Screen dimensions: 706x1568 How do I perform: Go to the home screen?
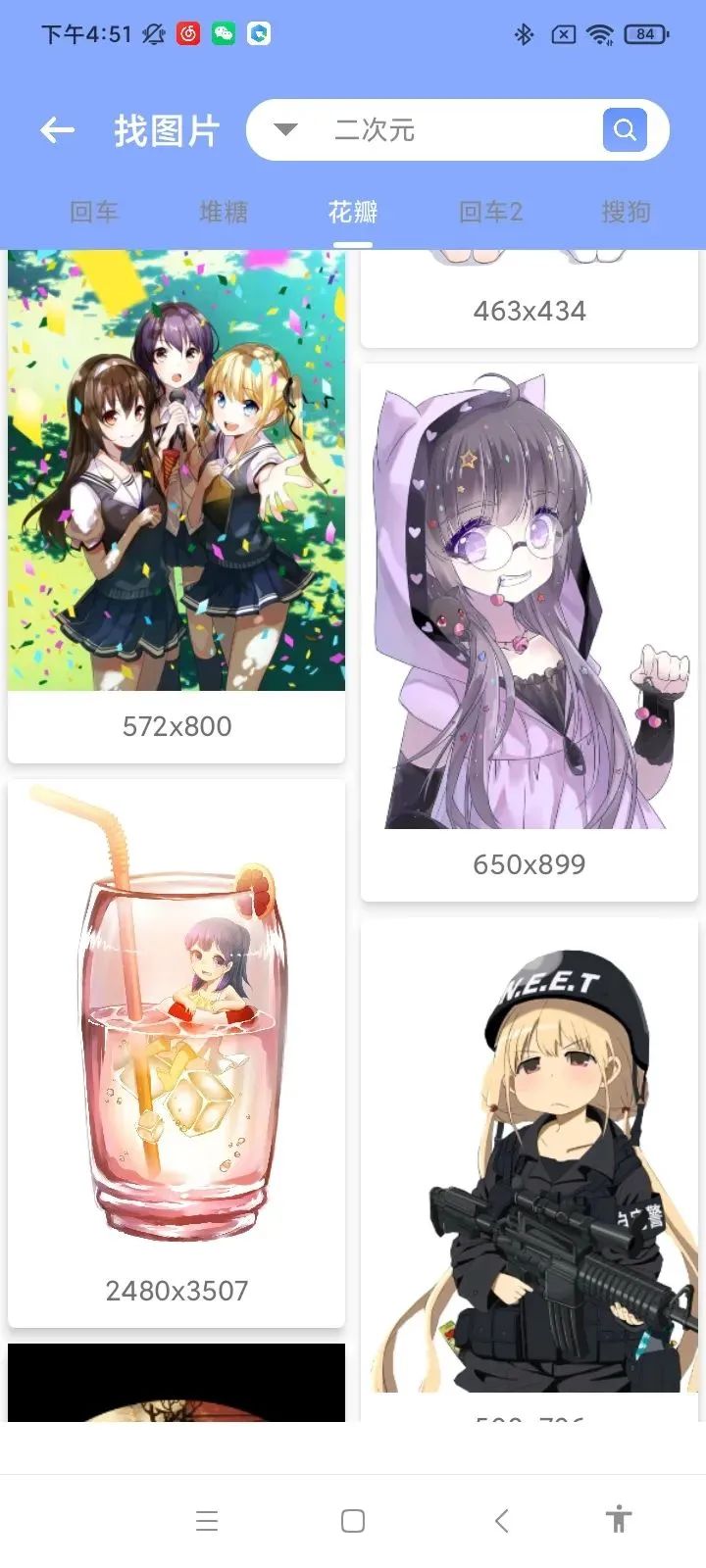coord(353,1521)
